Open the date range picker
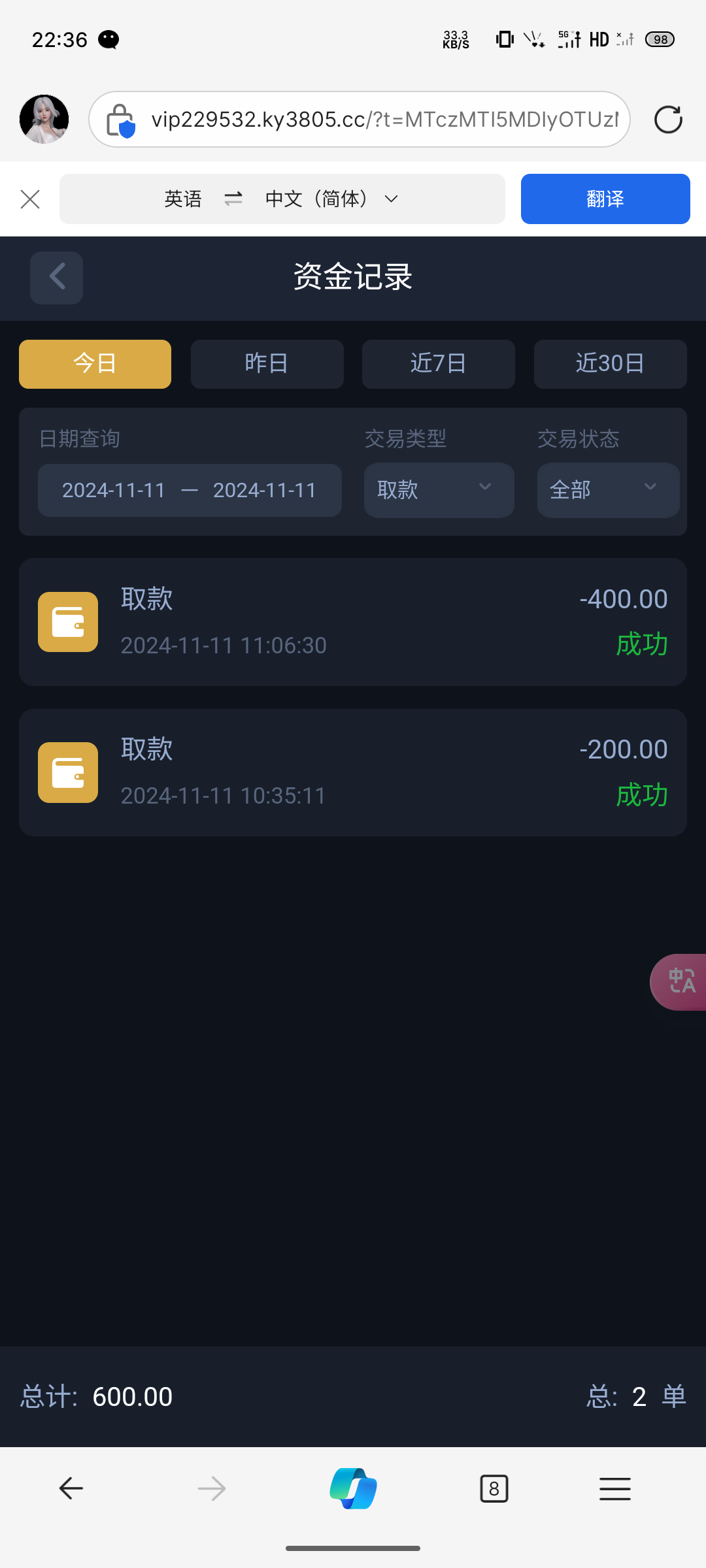The image size is (706, 1568). click(190, 490)
